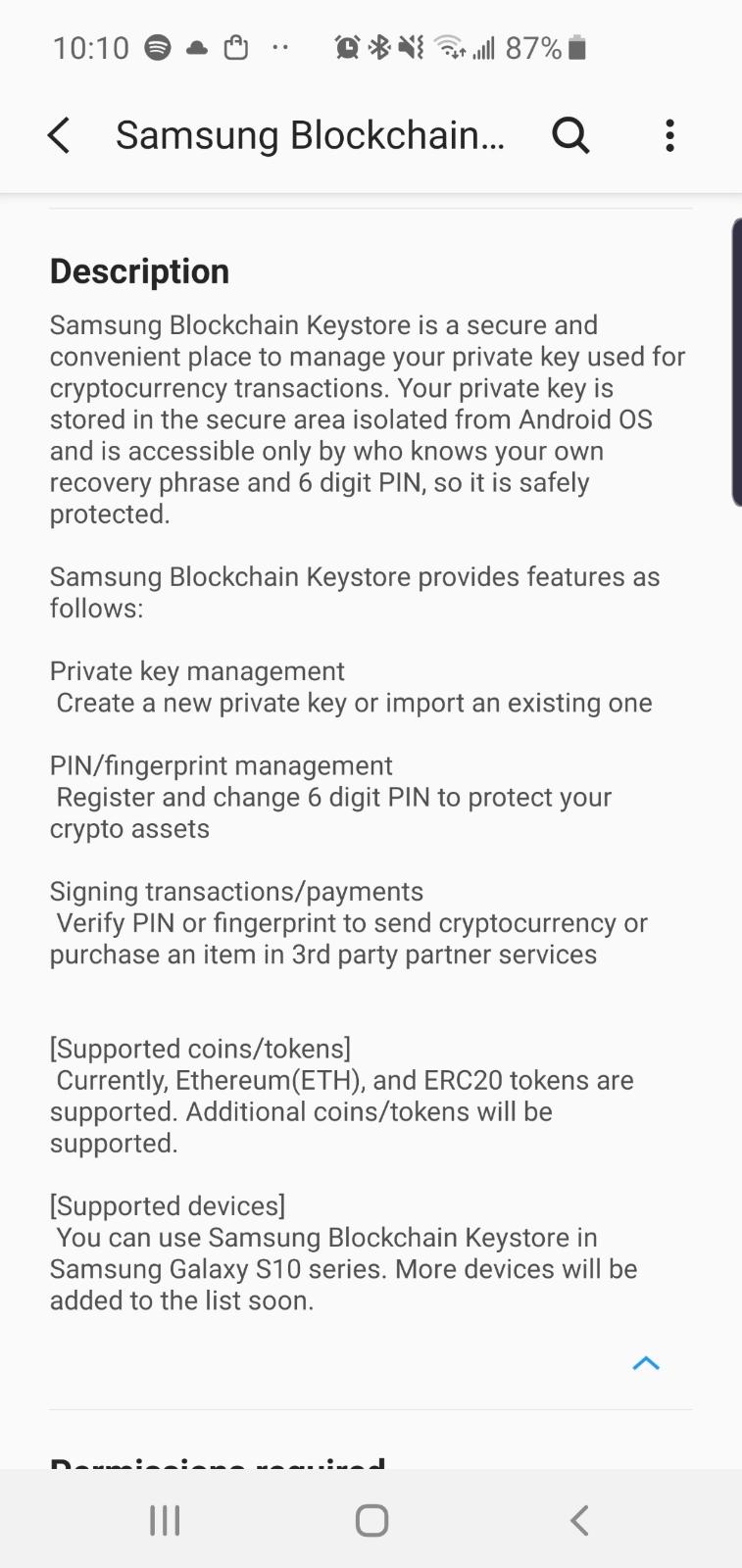Collapse the Description section with the chevron

pyautogui.click(x=646, y=1363)
